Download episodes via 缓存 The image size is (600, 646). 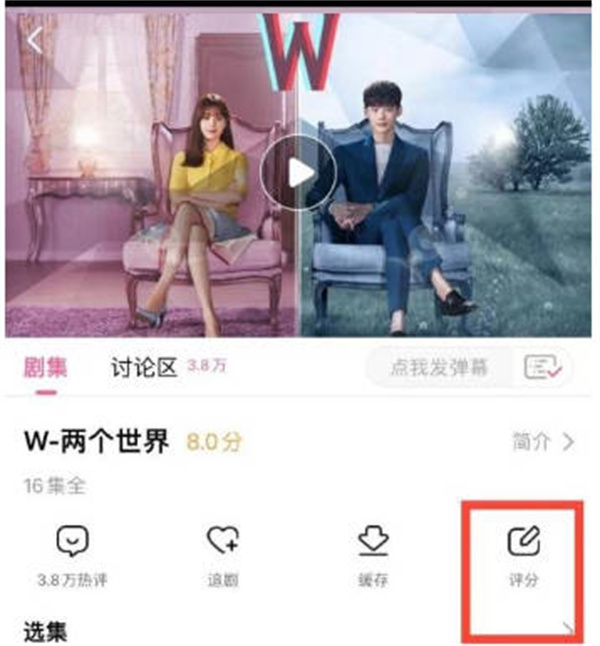point(372,555)
